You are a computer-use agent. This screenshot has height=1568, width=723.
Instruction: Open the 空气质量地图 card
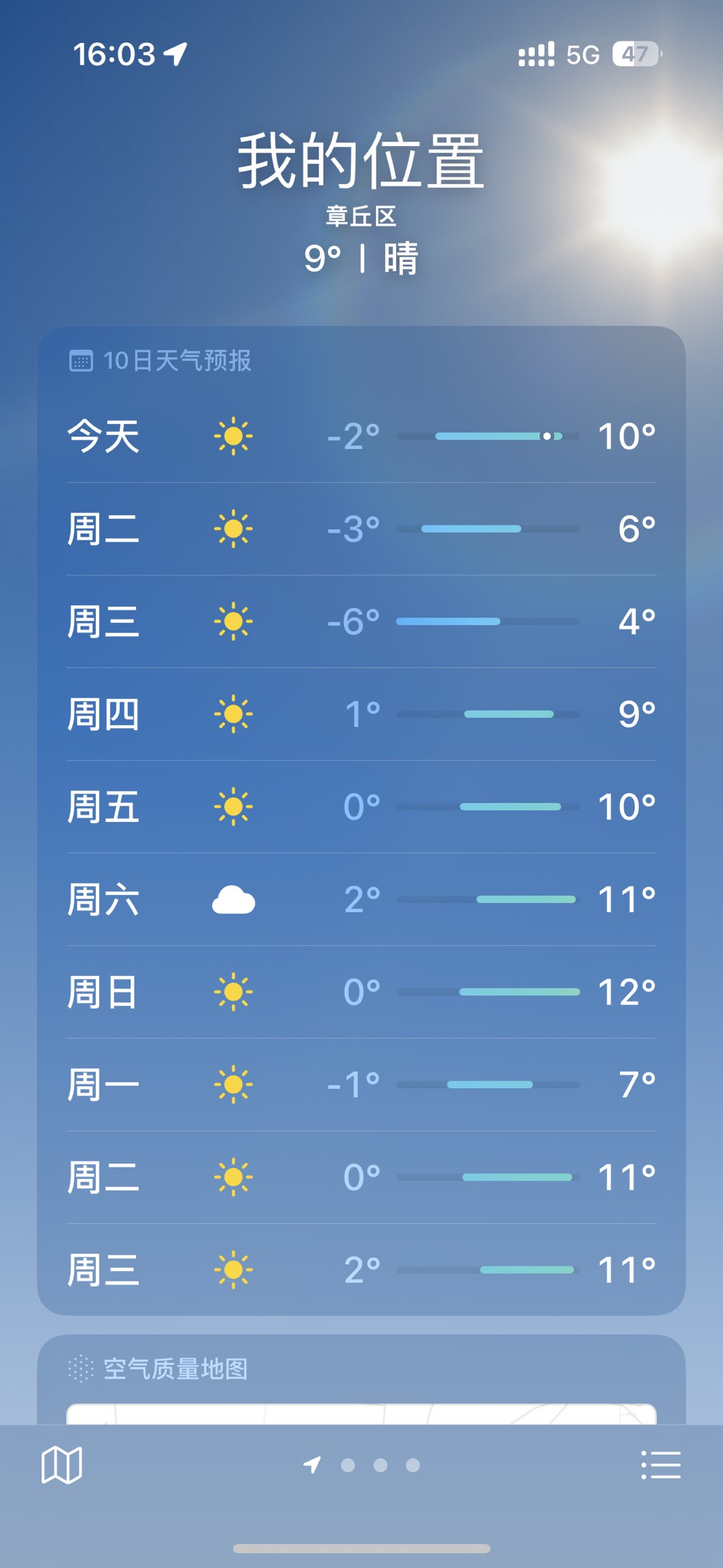[361, 1380]
